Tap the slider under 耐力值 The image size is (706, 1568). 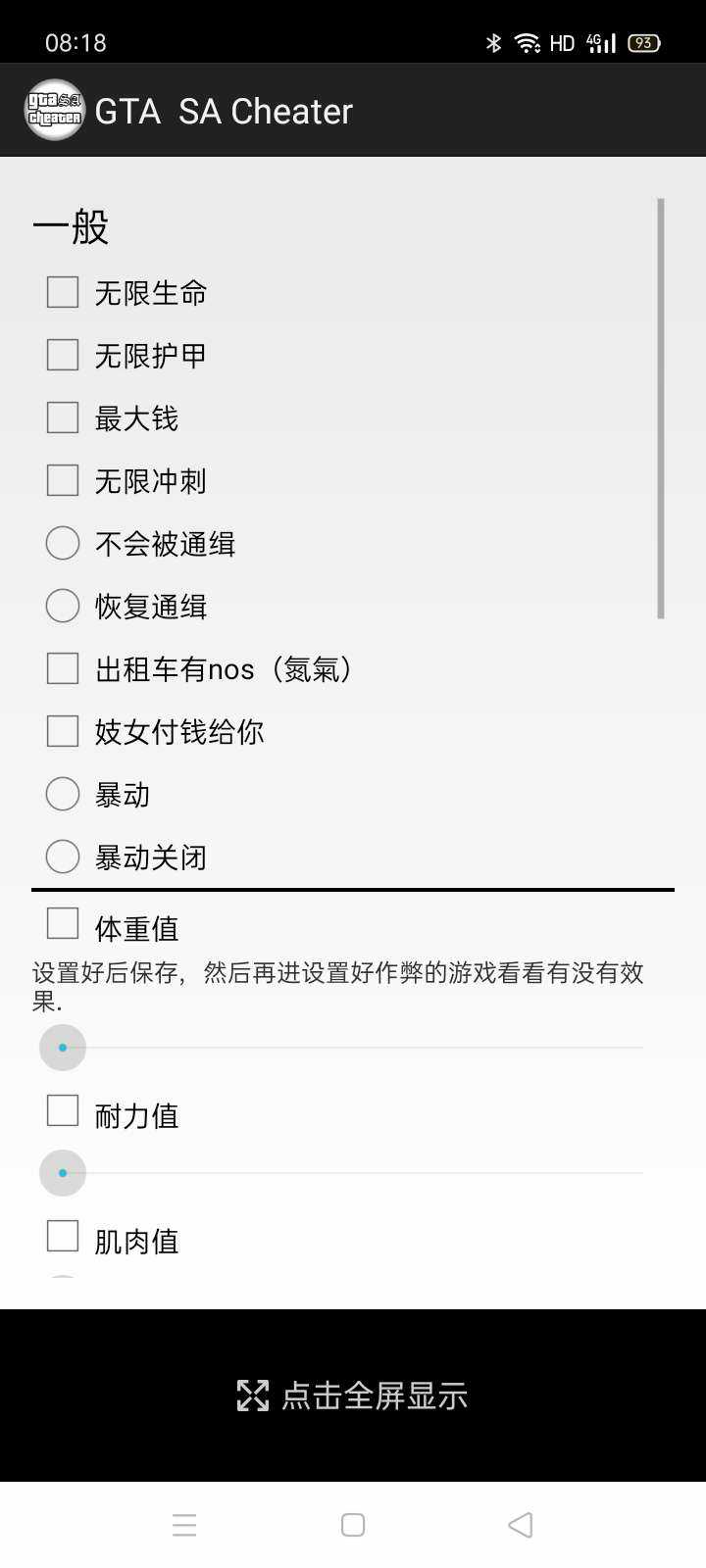pos(341,1173)
